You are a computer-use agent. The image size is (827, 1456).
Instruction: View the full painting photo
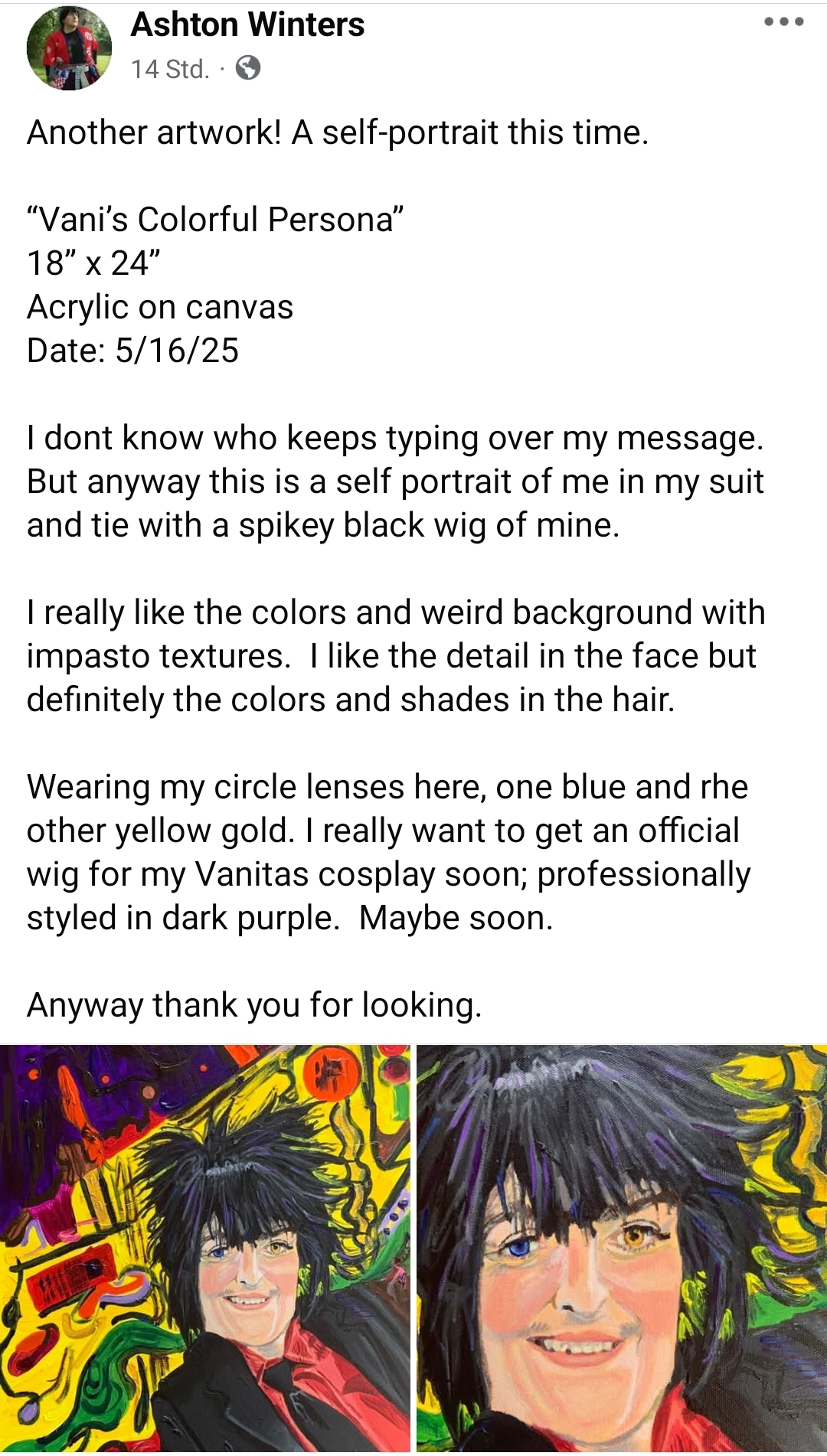click(205, 1249)
